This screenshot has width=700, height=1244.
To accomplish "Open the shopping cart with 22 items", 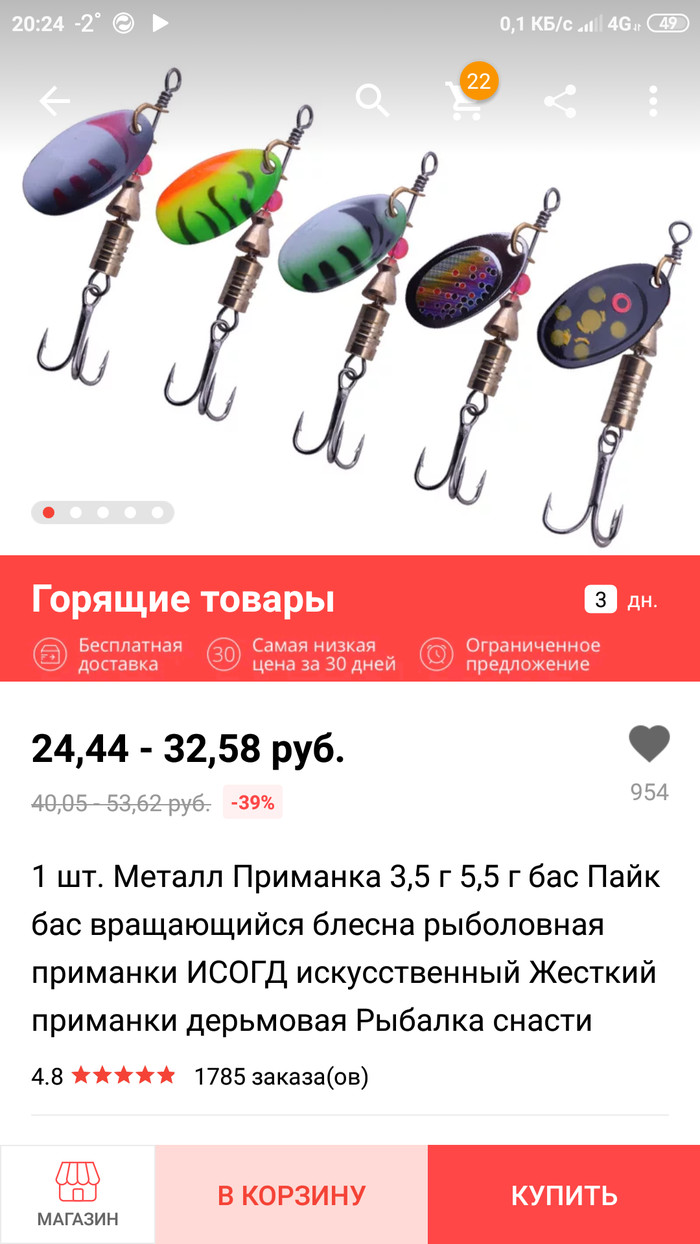I will (x=465, y=100).
